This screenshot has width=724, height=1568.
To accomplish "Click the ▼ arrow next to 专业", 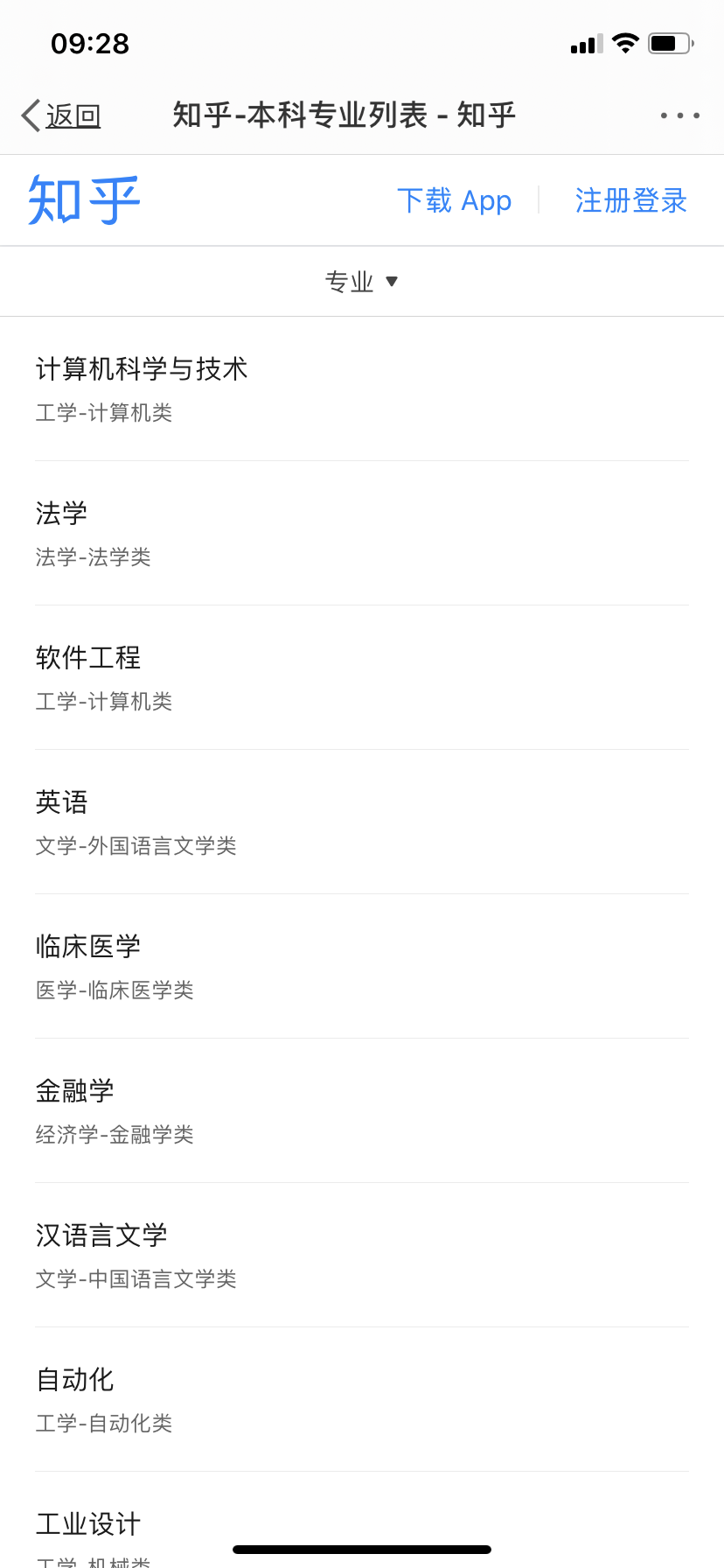I will click(x=392, y=282).
